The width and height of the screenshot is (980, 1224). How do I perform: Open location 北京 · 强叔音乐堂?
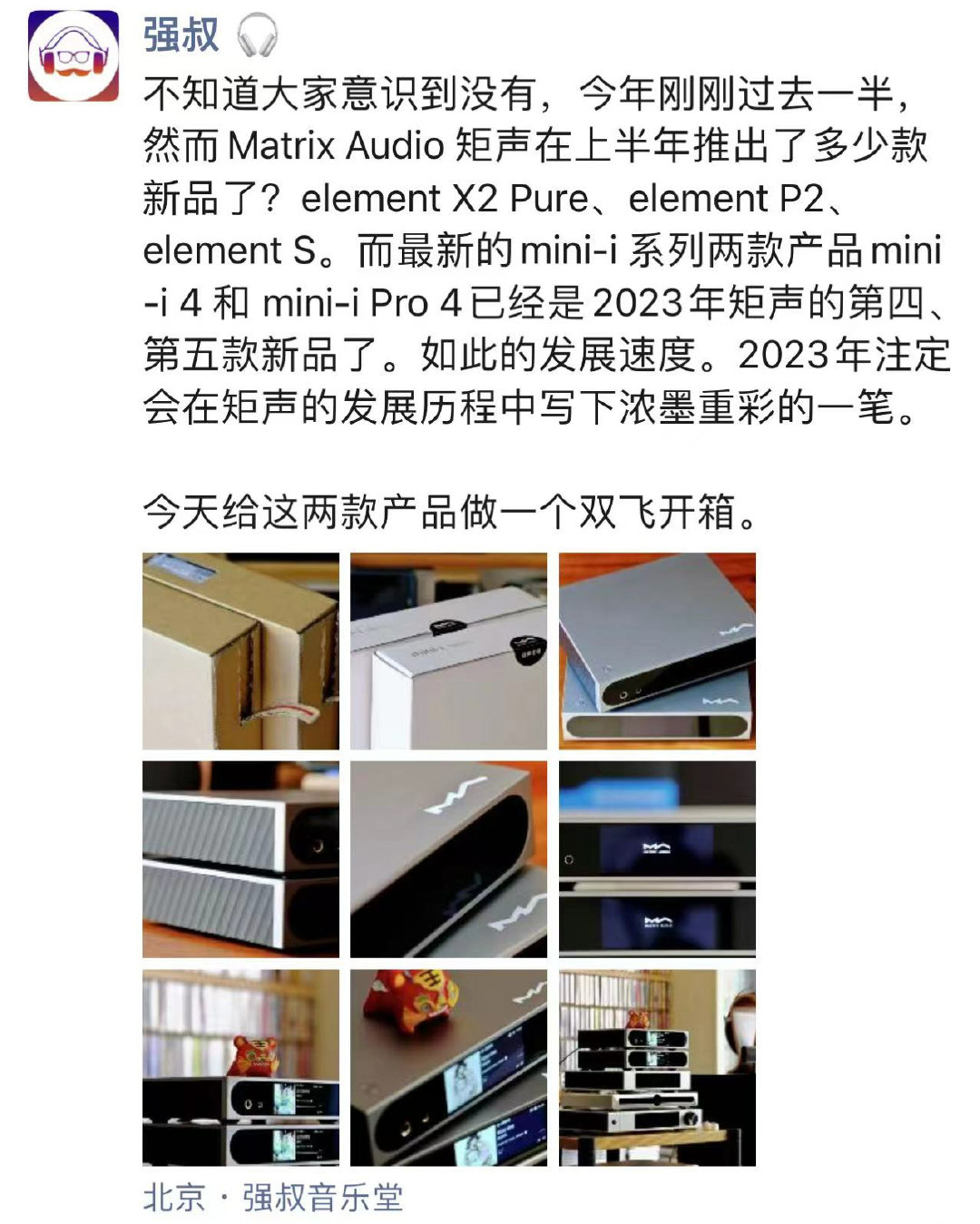272,1198
